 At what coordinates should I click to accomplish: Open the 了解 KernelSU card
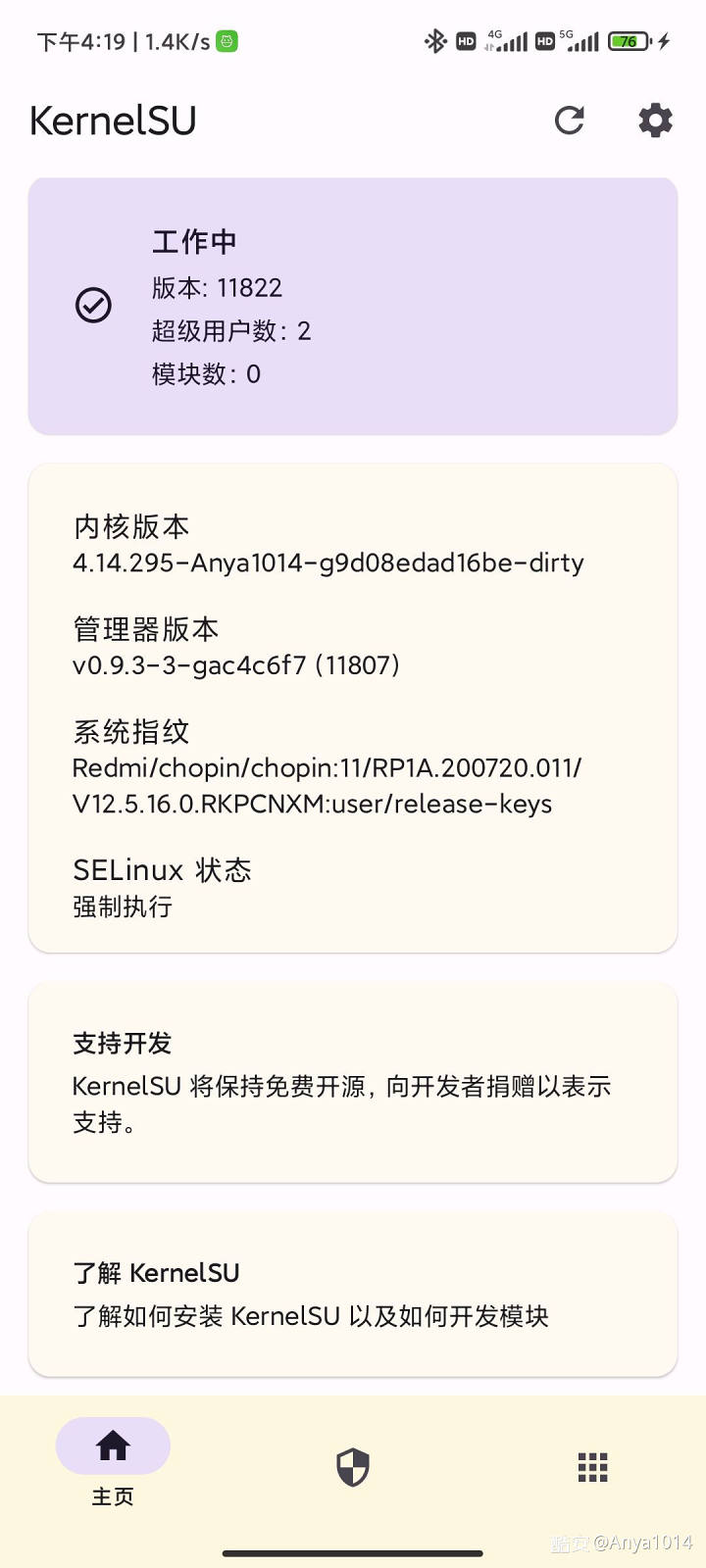pos(353,1294)
